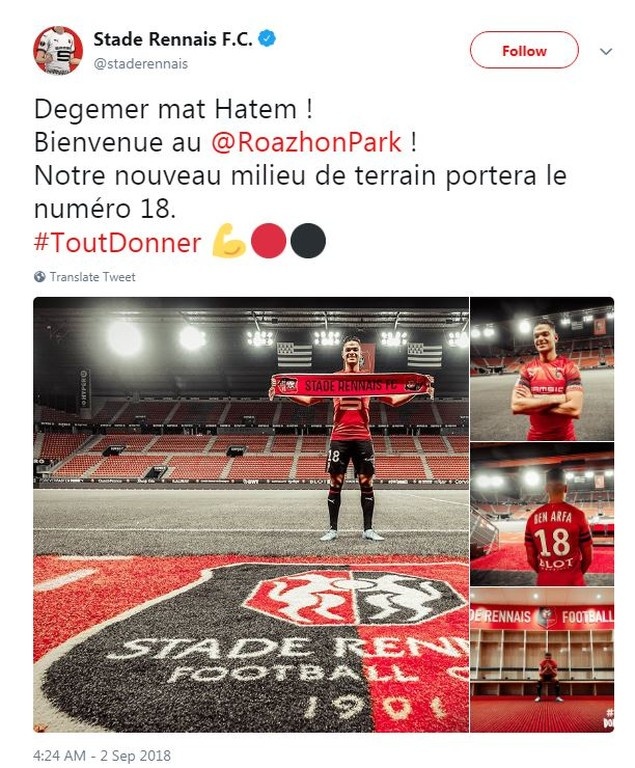Translate this tweet

pyautogui.click(x=92, y=277)
